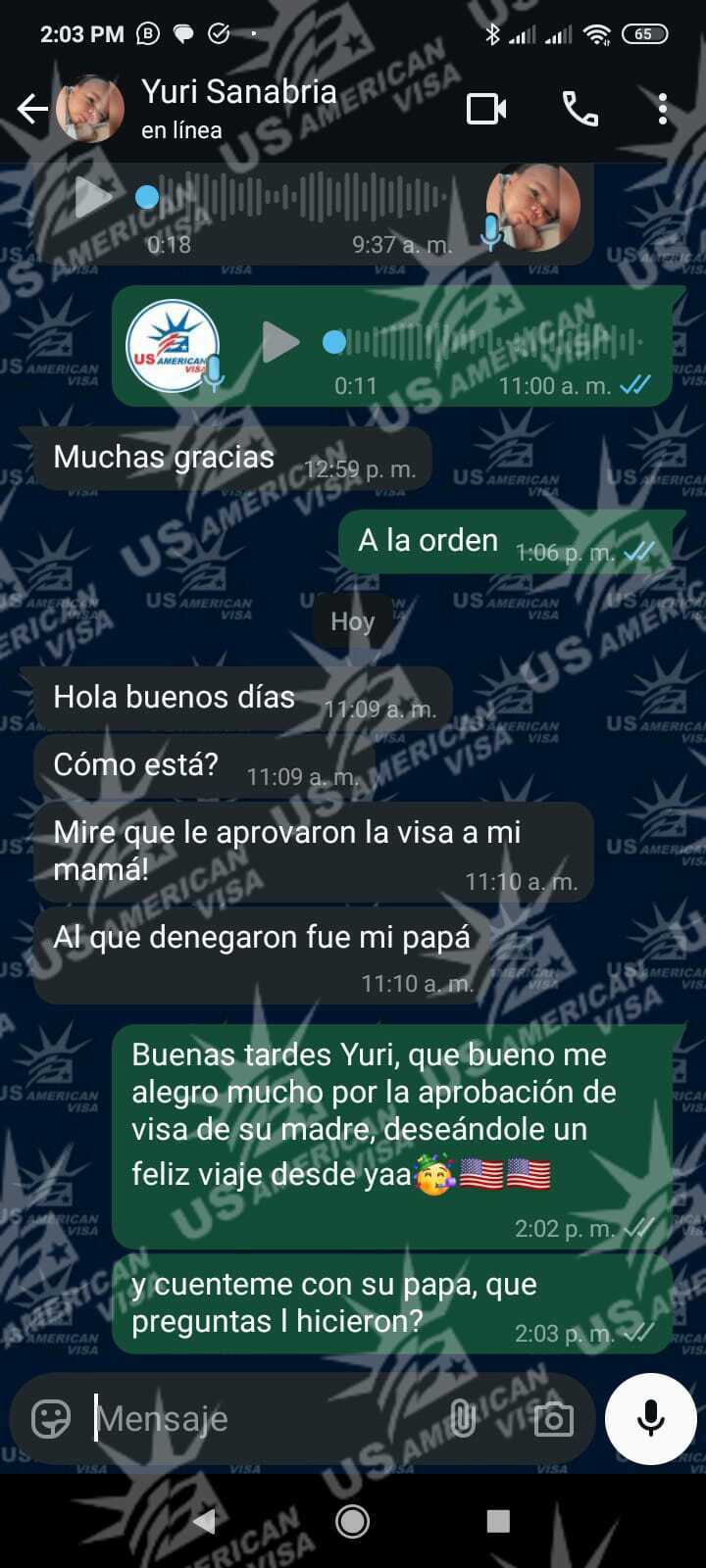Tap the system home button
This screenshot has width=706, height=1568.
(352, 1521)
